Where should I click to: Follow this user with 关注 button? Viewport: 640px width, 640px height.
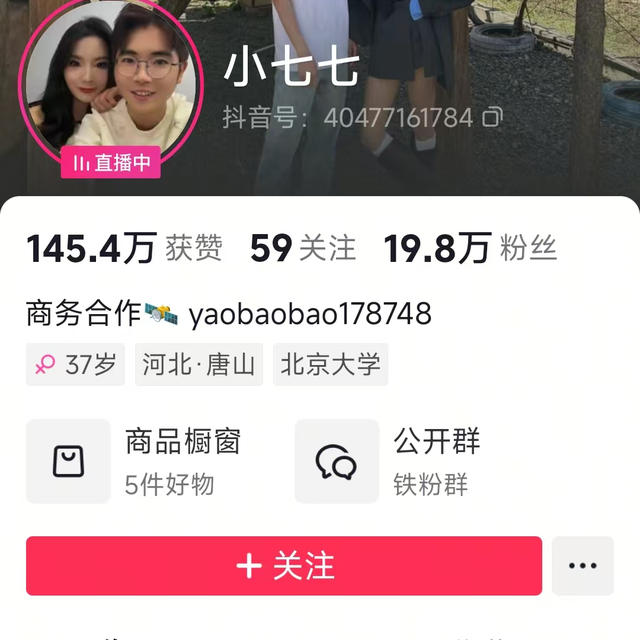[x=284, y=566]
